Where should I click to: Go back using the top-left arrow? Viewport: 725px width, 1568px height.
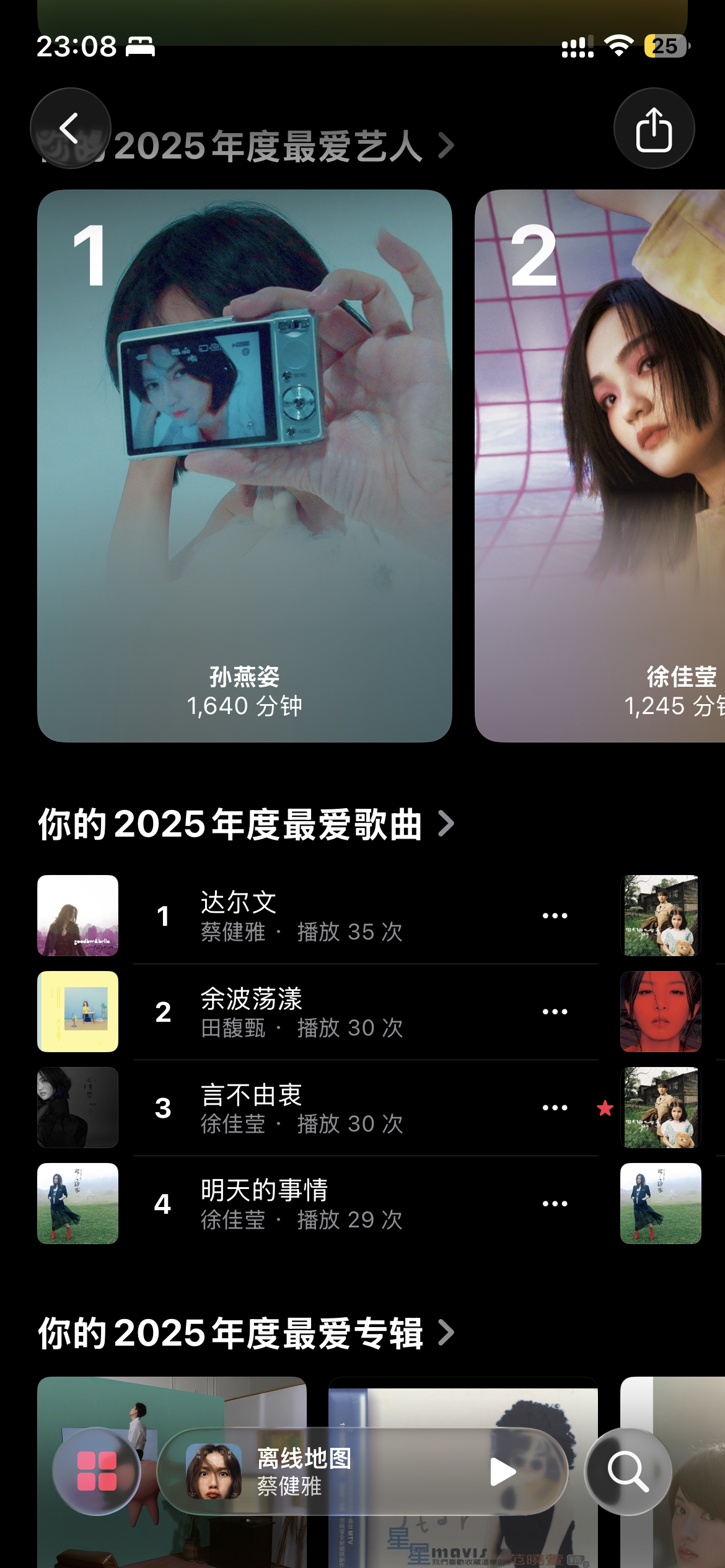point(70,128)
